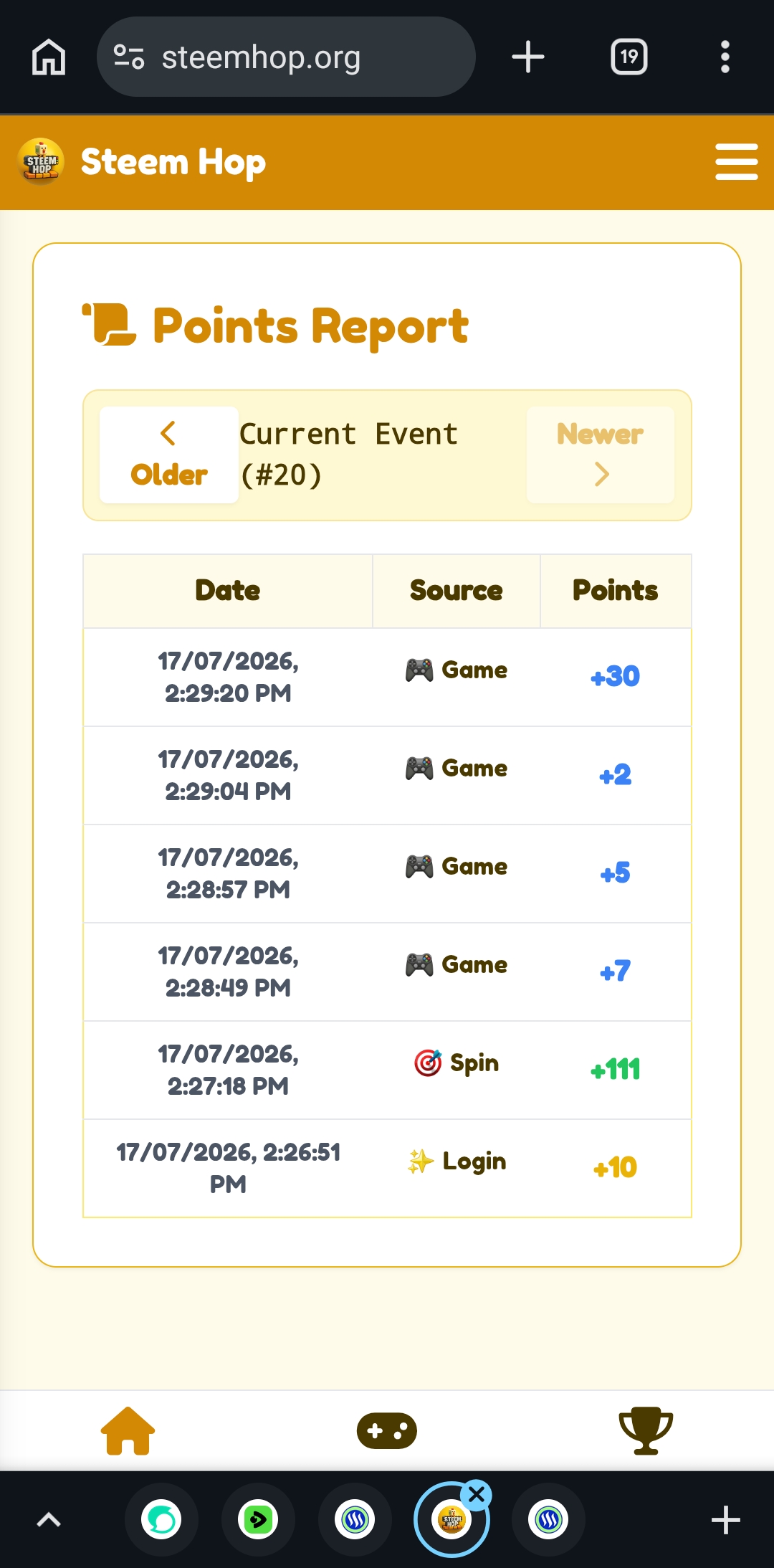774x1568 pixels.
Task: Open the browser home page
Action: point(49,57)
